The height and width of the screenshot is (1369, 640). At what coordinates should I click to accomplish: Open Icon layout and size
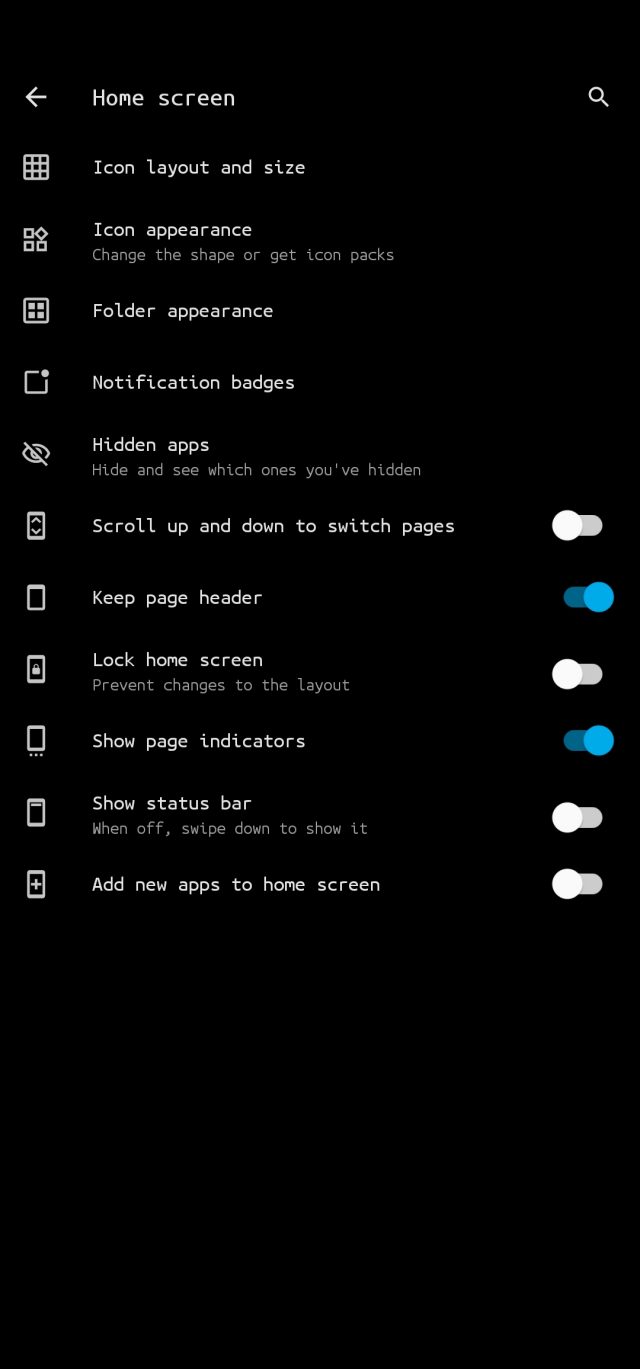320,167
